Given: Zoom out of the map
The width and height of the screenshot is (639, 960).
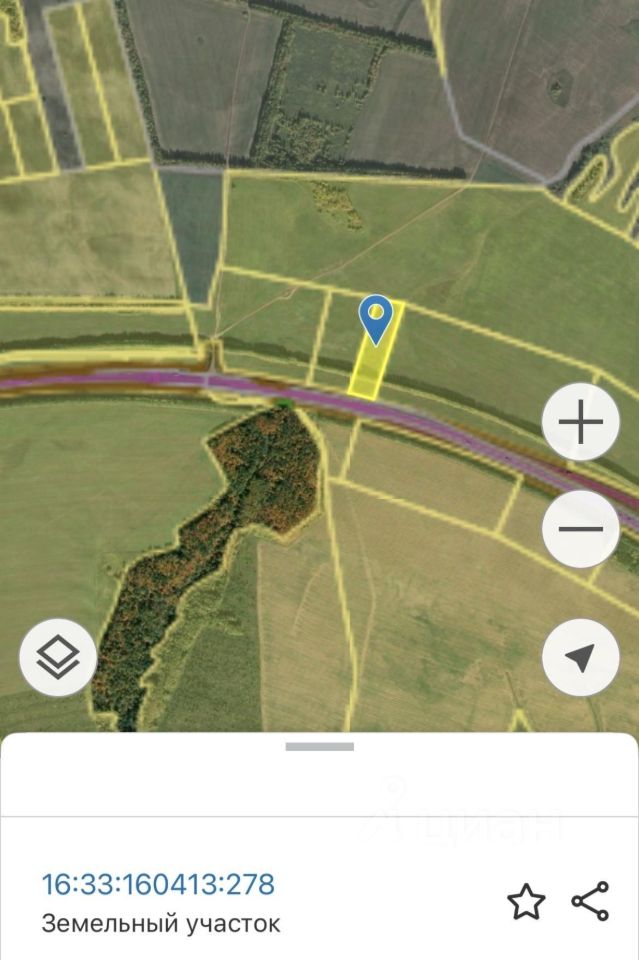Looking at the screenshot, I should tap(580, 529).
